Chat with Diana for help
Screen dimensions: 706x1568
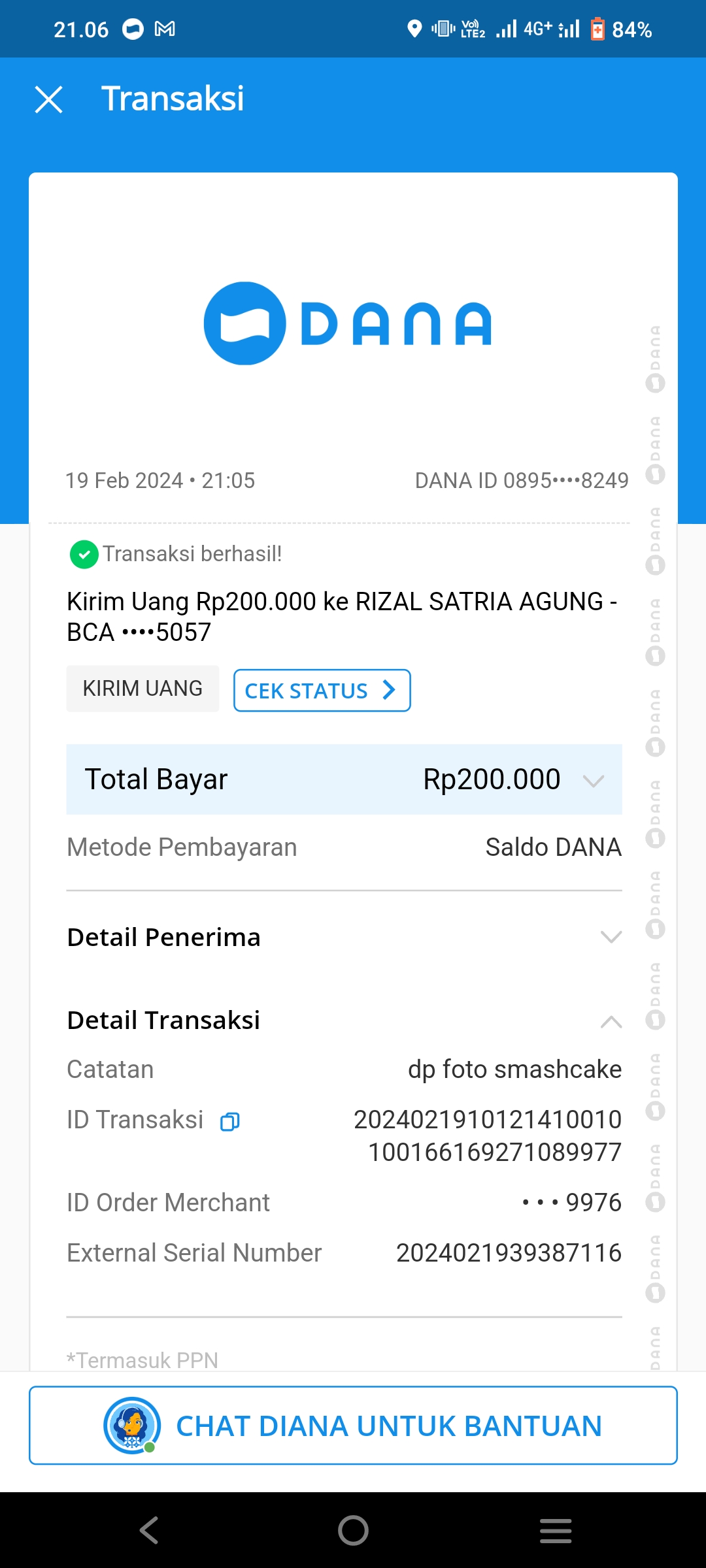353,1426
